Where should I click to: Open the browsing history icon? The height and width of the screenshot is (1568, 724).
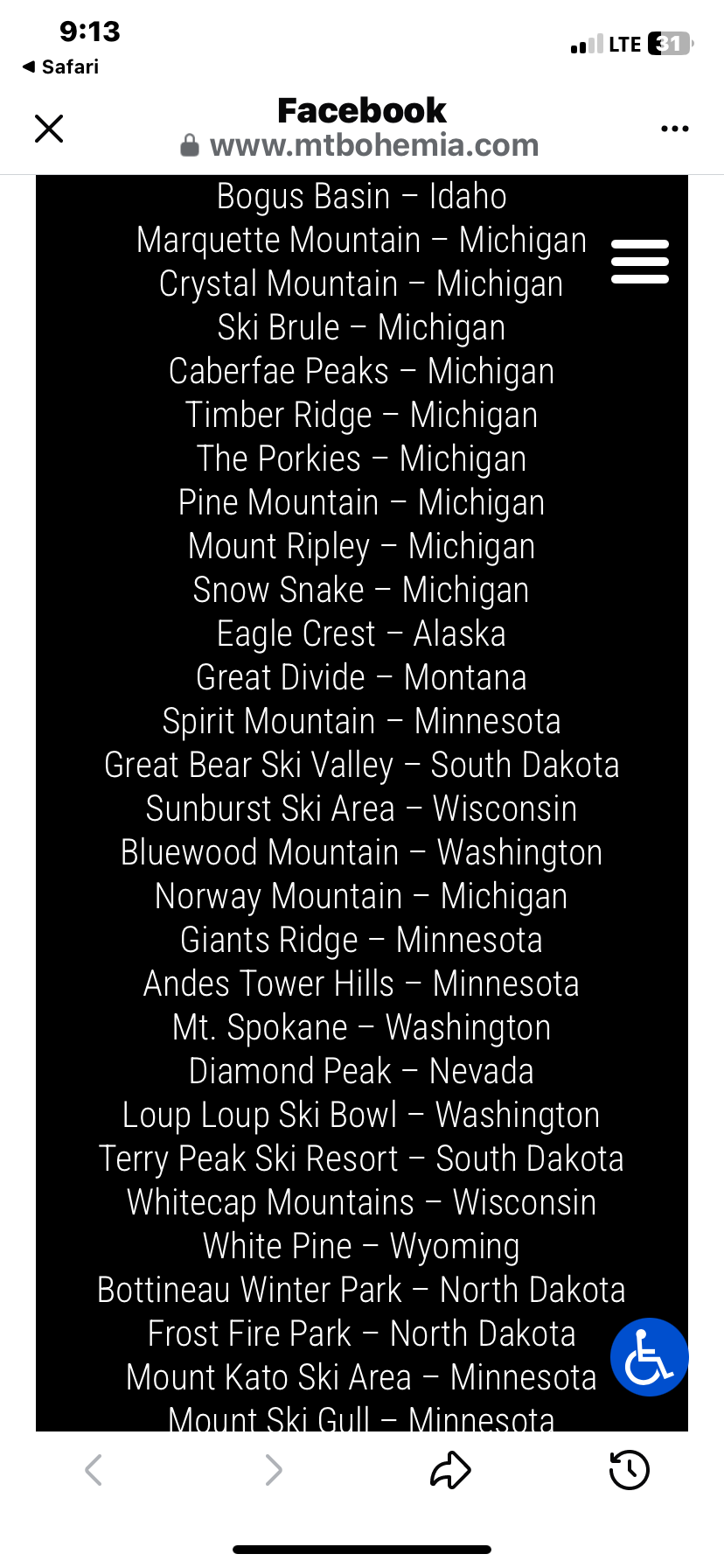(x=629, y=1469)
